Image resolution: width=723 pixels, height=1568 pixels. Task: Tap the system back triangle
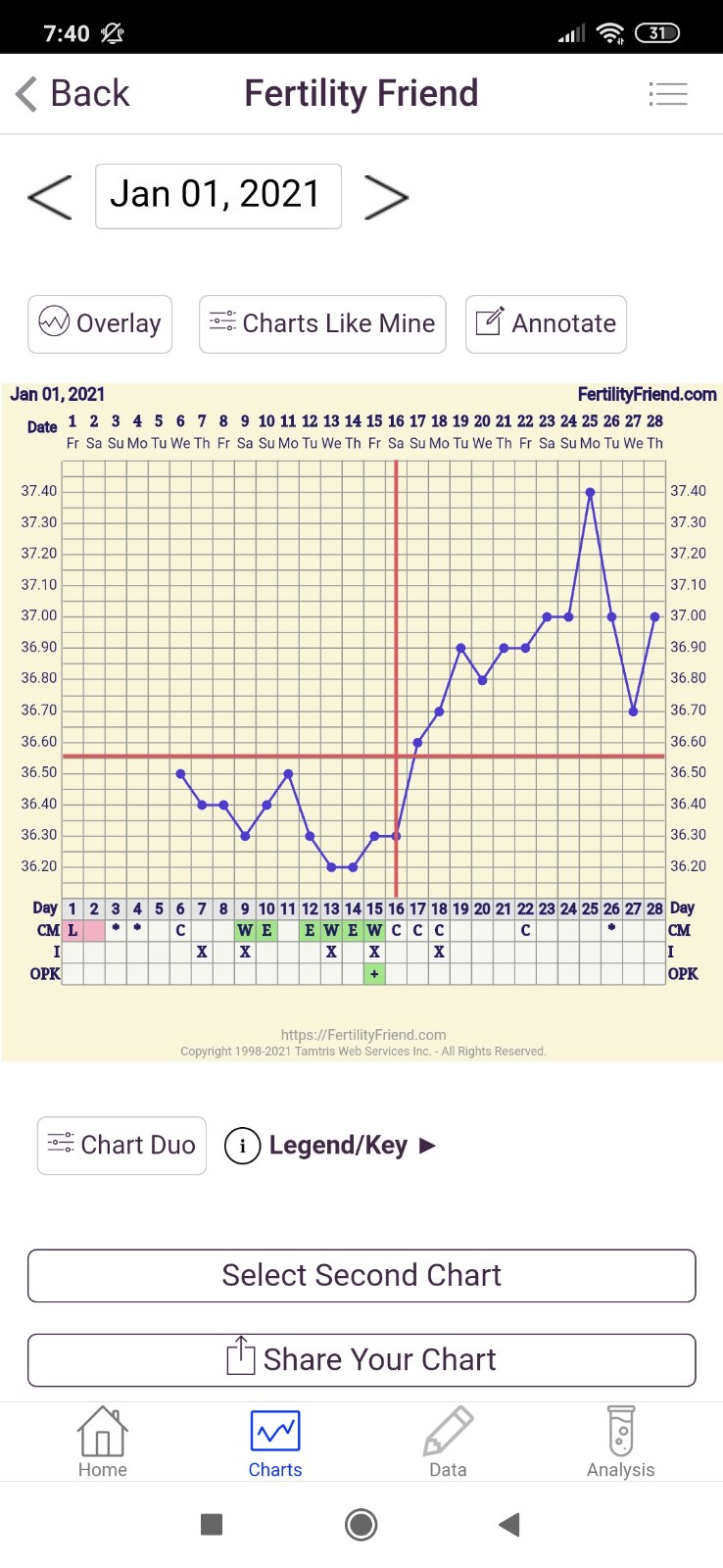click(x=508, y=1524)
